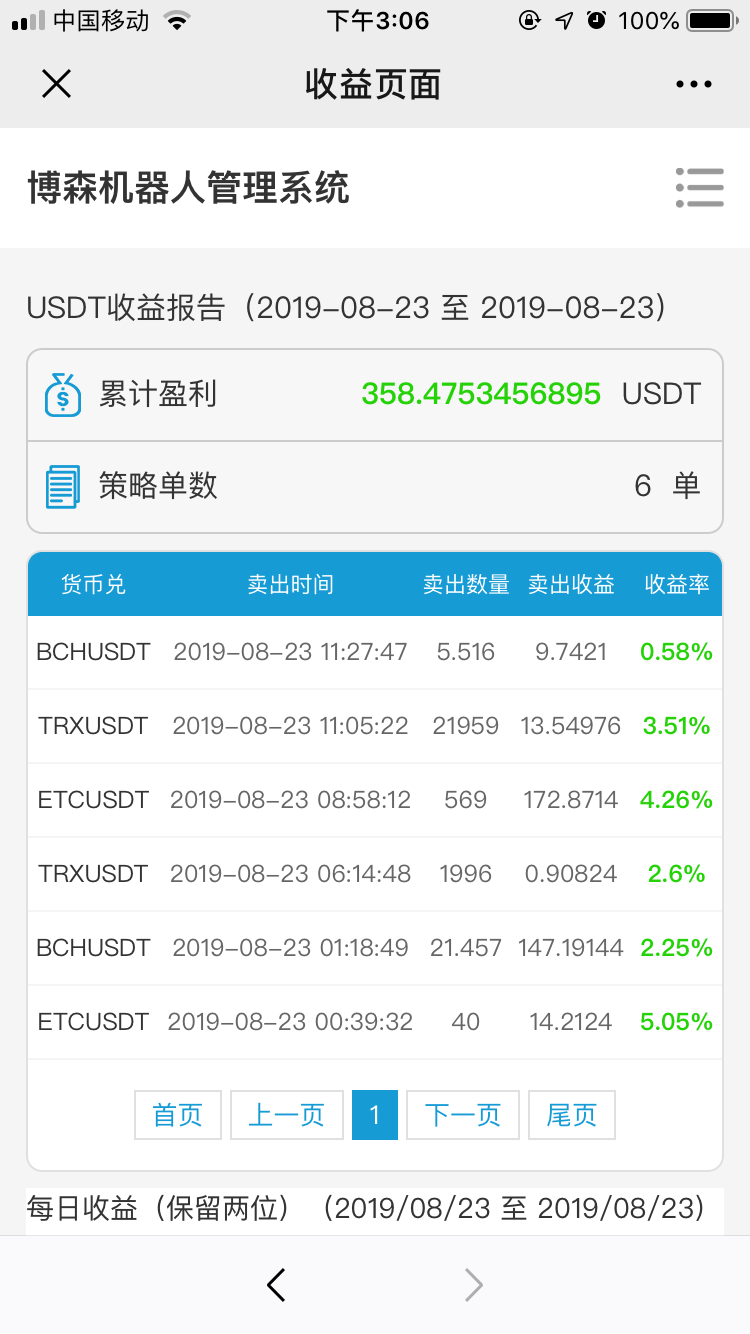Navigate back with the browser back arrow
The height and width of the screenshot is (1334, 750).
click(277, 1285)
